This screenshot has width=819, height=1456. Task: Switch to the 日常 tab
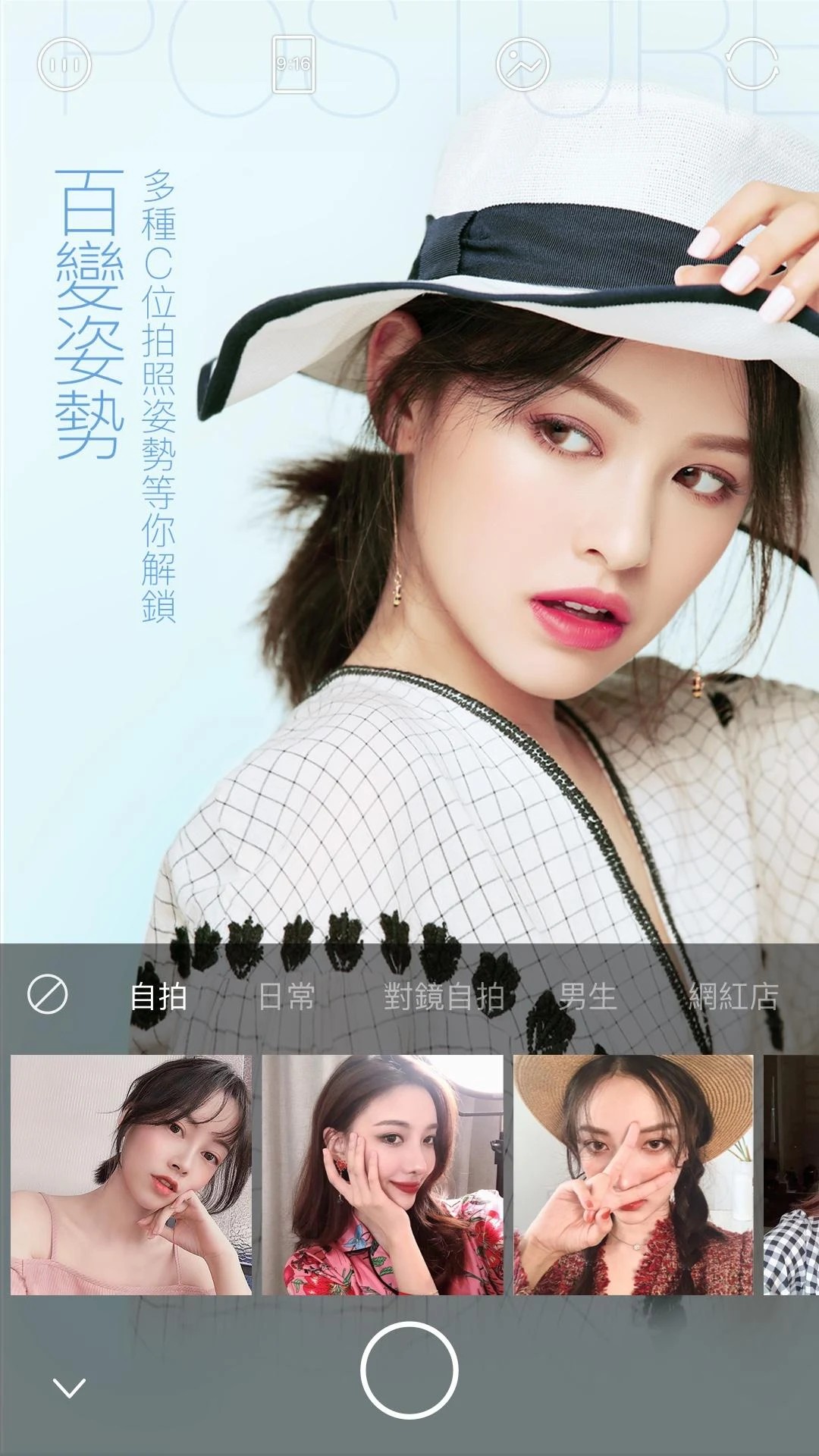pos(287,996)
